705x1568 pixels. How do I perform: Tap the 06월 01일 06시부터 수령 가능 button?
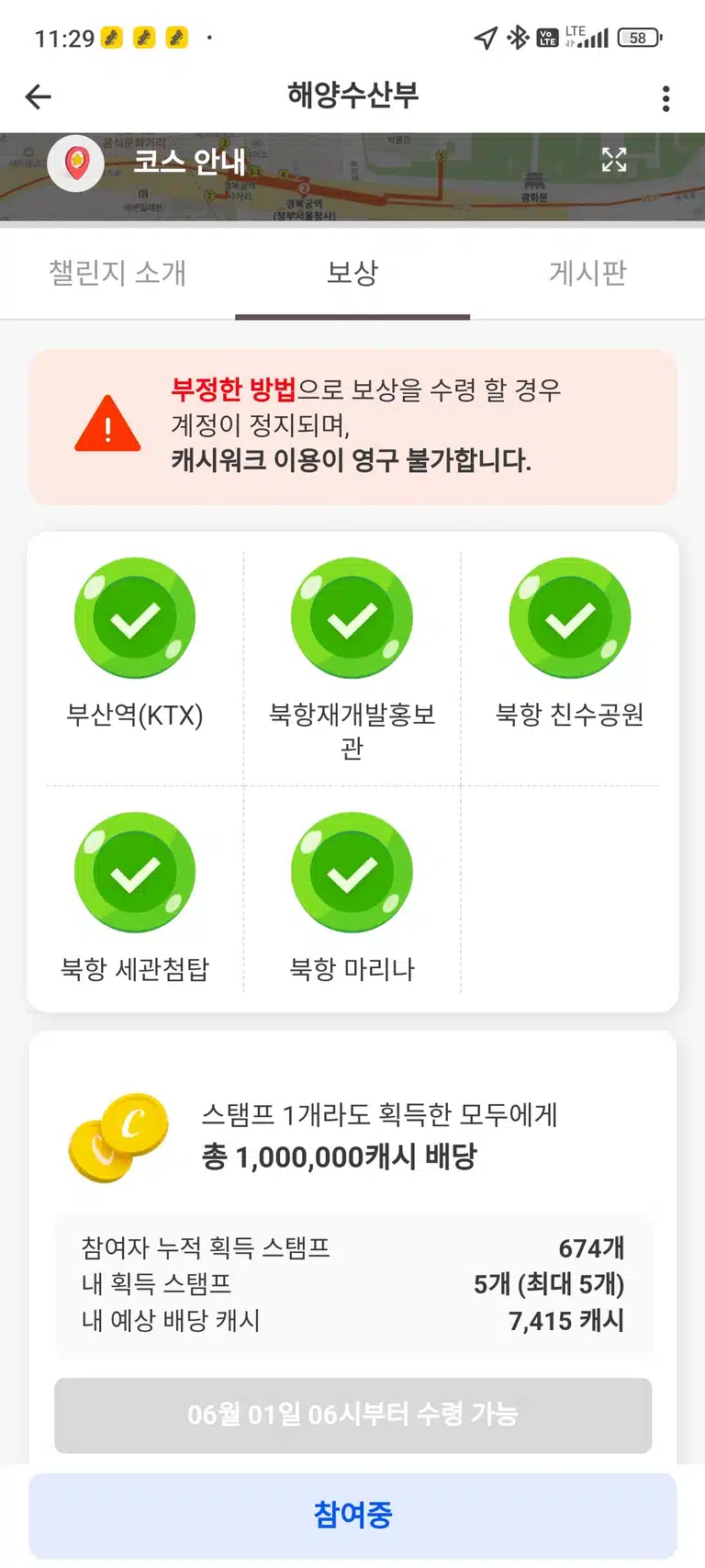pos(352,1415)
